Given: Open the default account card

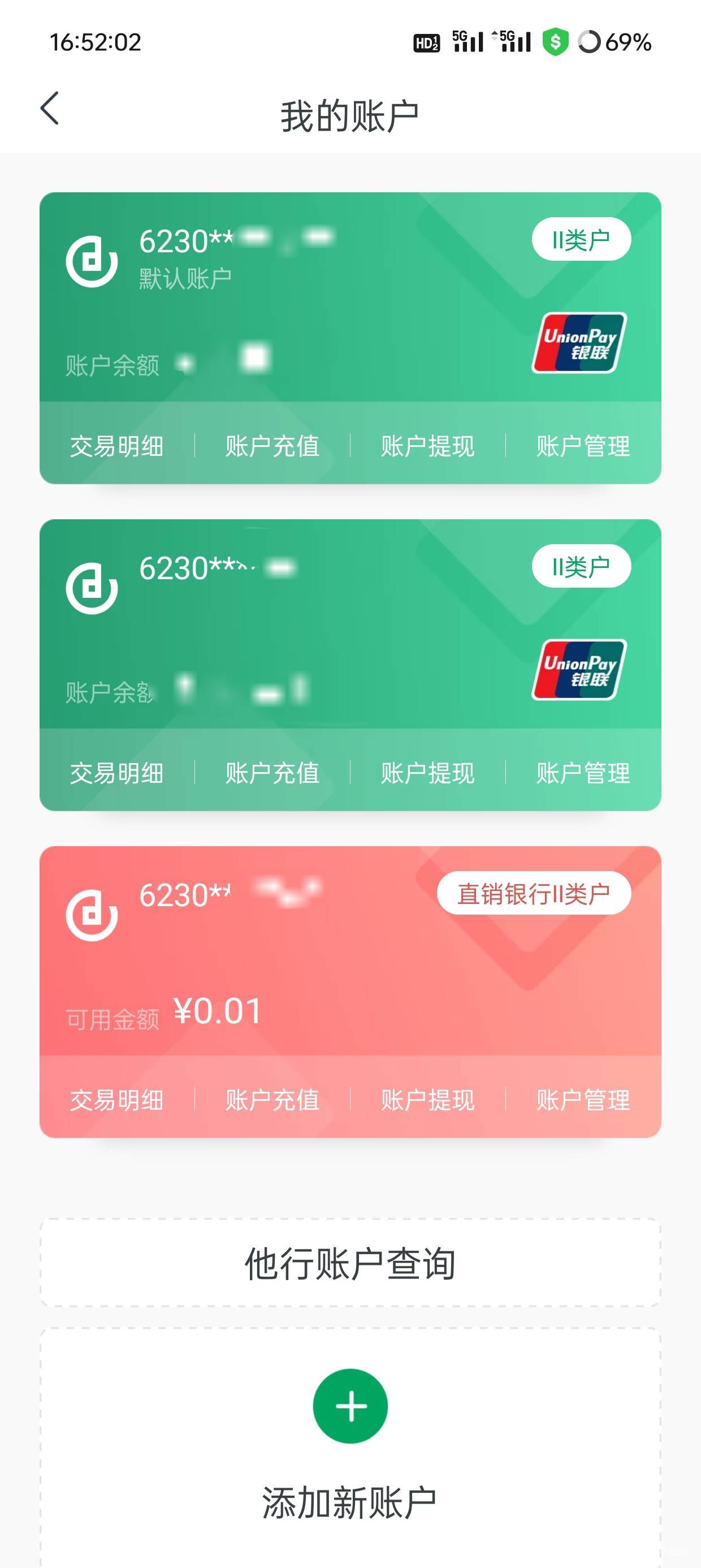Looking at the screenshot, I should tap(350, 296).
